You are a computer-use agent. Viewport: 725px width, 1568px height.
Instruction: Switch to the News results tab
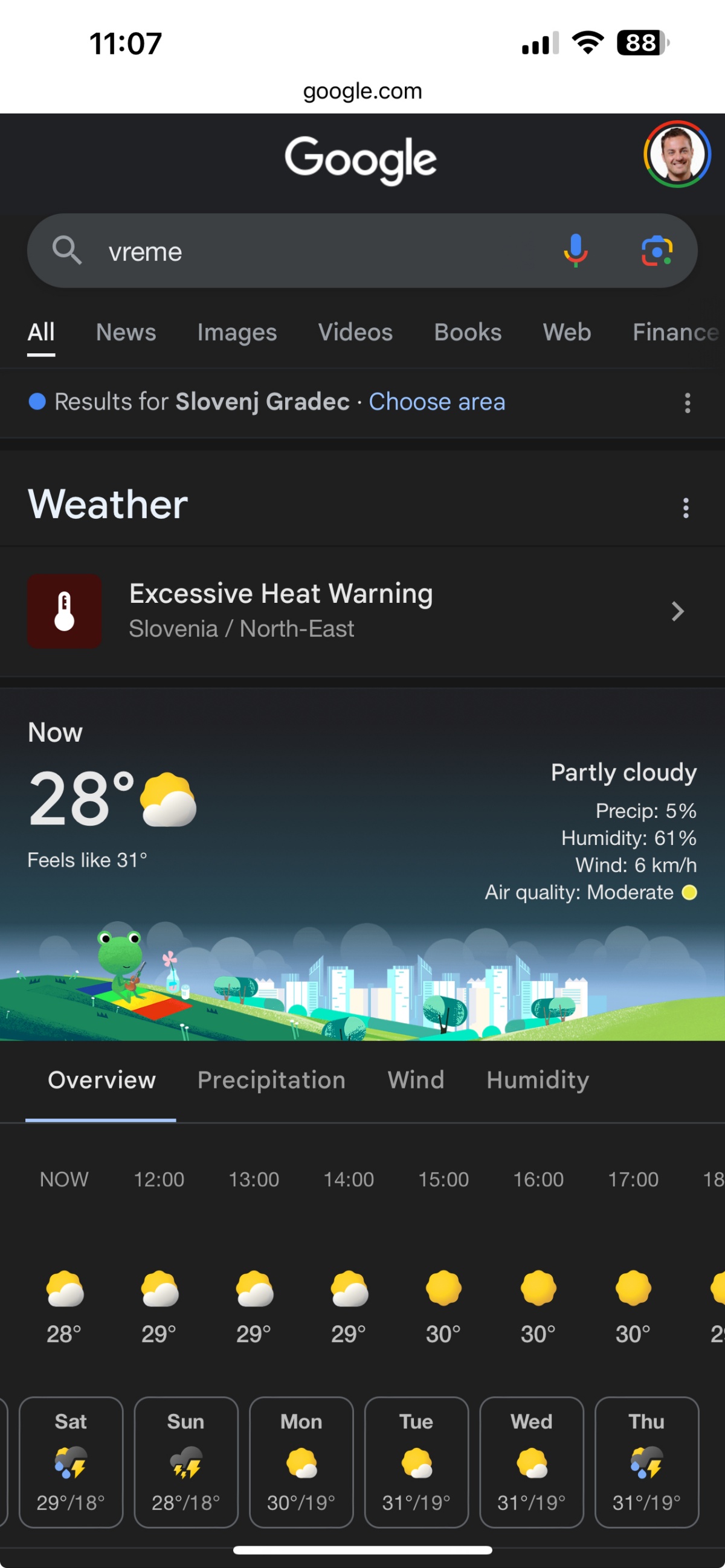pyautogui.click(x=126, y=332)
